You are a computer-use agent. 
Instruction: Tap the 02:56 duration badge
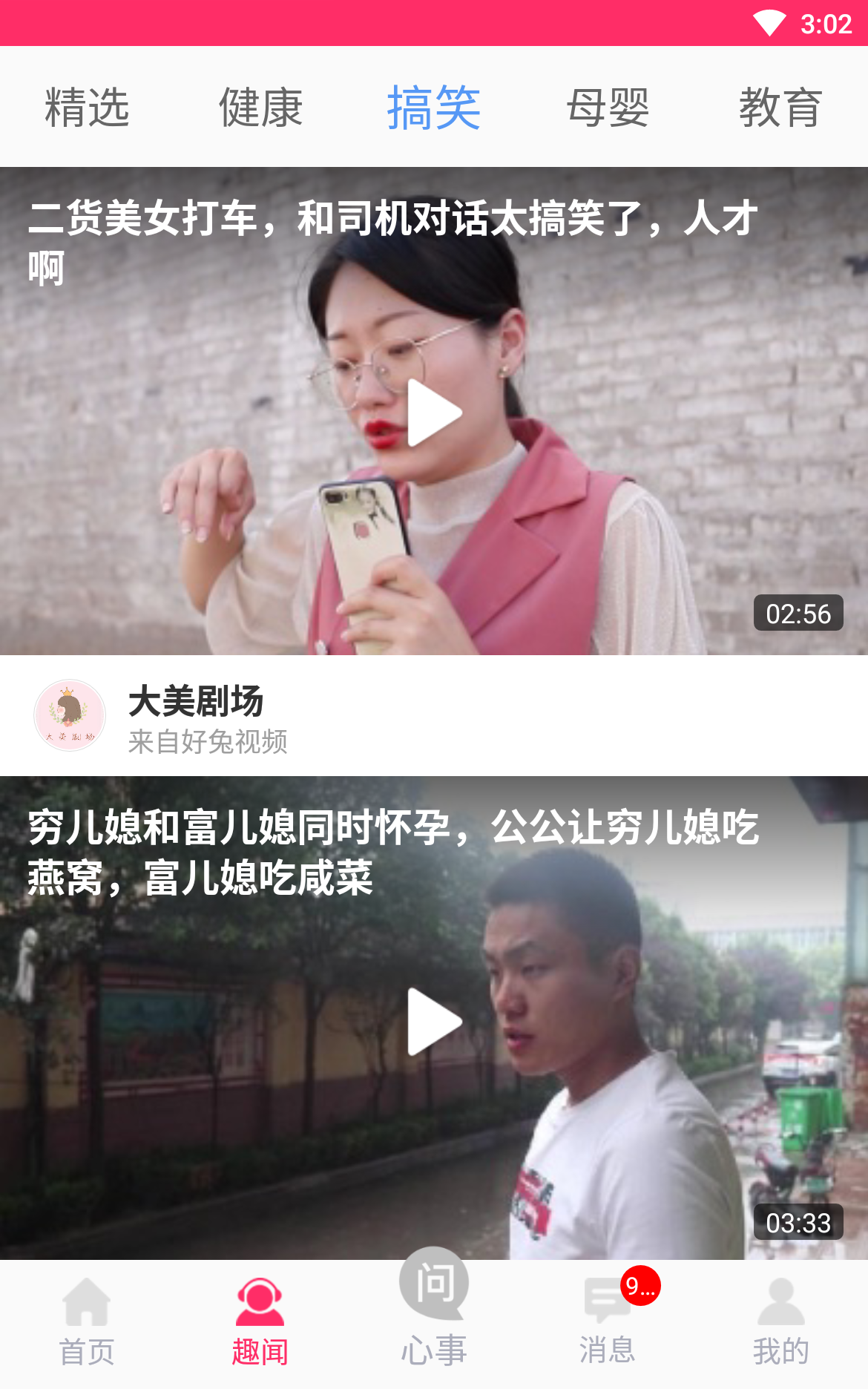799,613
